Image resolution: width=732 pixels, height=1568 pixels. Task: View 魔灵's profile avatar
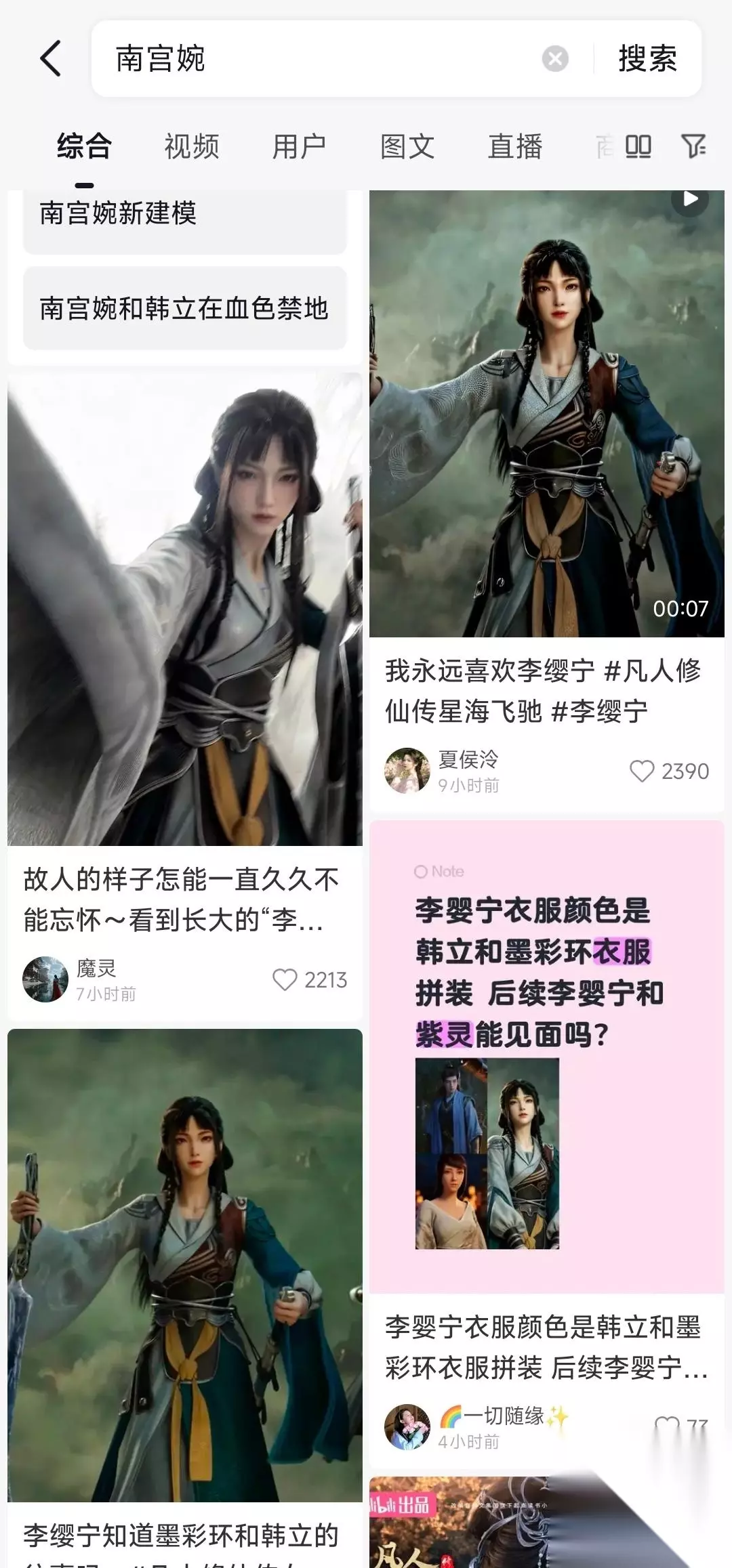coord(45,979)
